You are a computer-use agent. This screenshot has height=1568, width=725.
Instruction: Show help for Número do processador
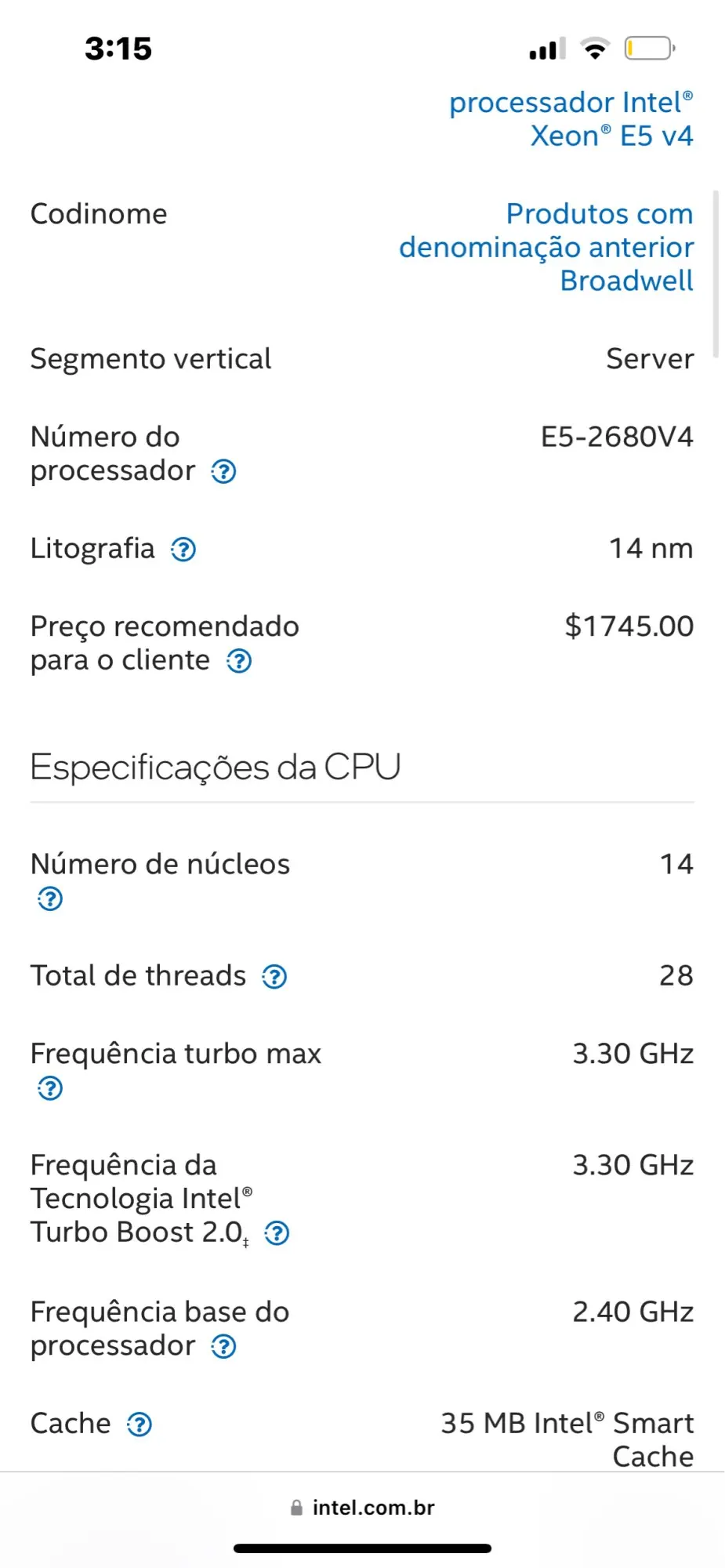[224, 472]
